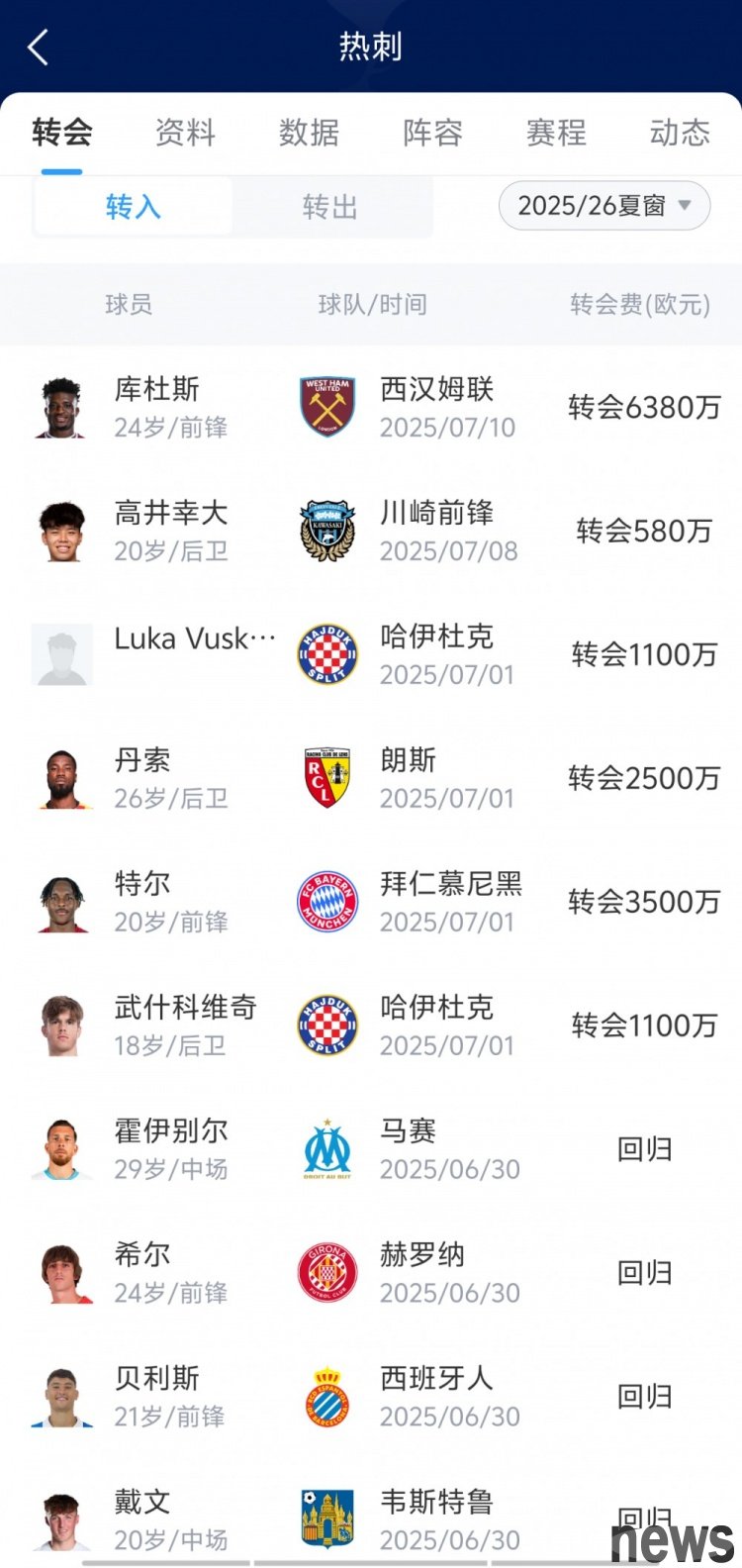The width and height of the screenshot is (742, 1568).
Task: Open 贝利斯 transfer row
Action: point(371,1397)
